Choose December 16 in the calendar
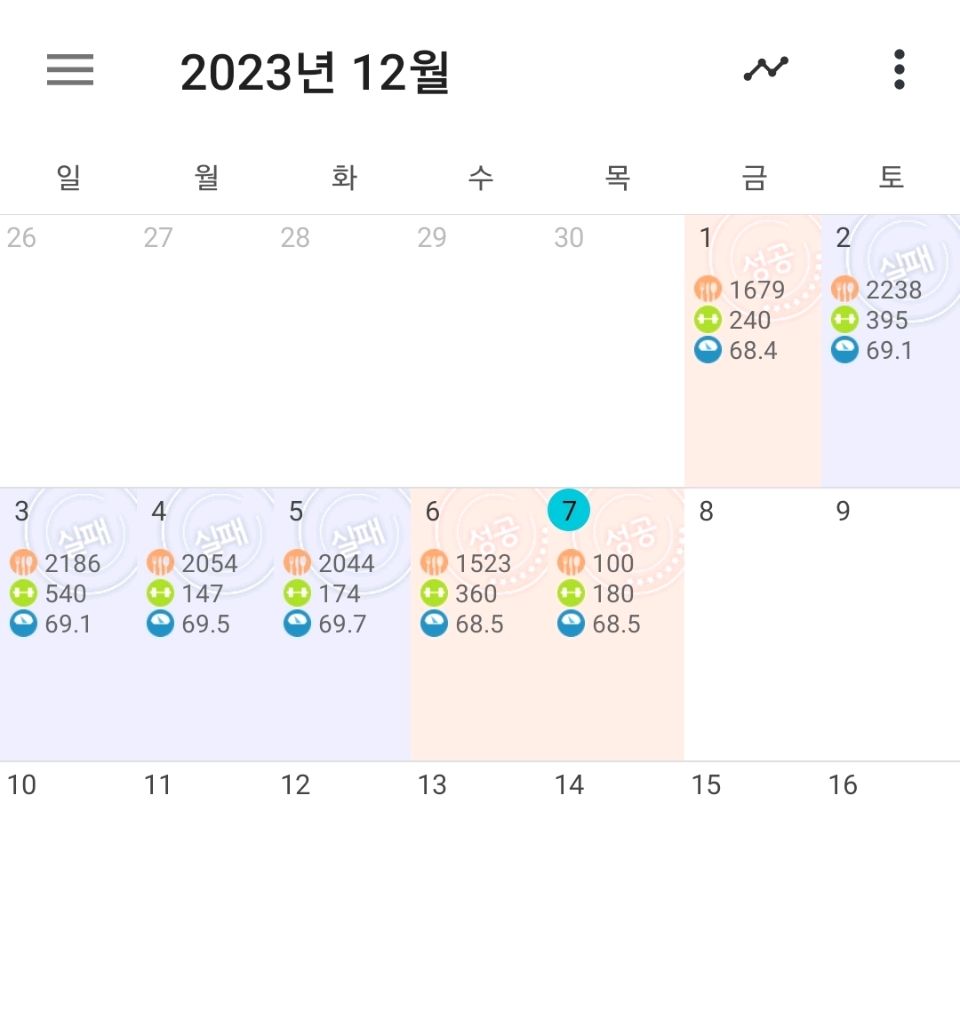The image size is (960, 1034). point(890,880)
